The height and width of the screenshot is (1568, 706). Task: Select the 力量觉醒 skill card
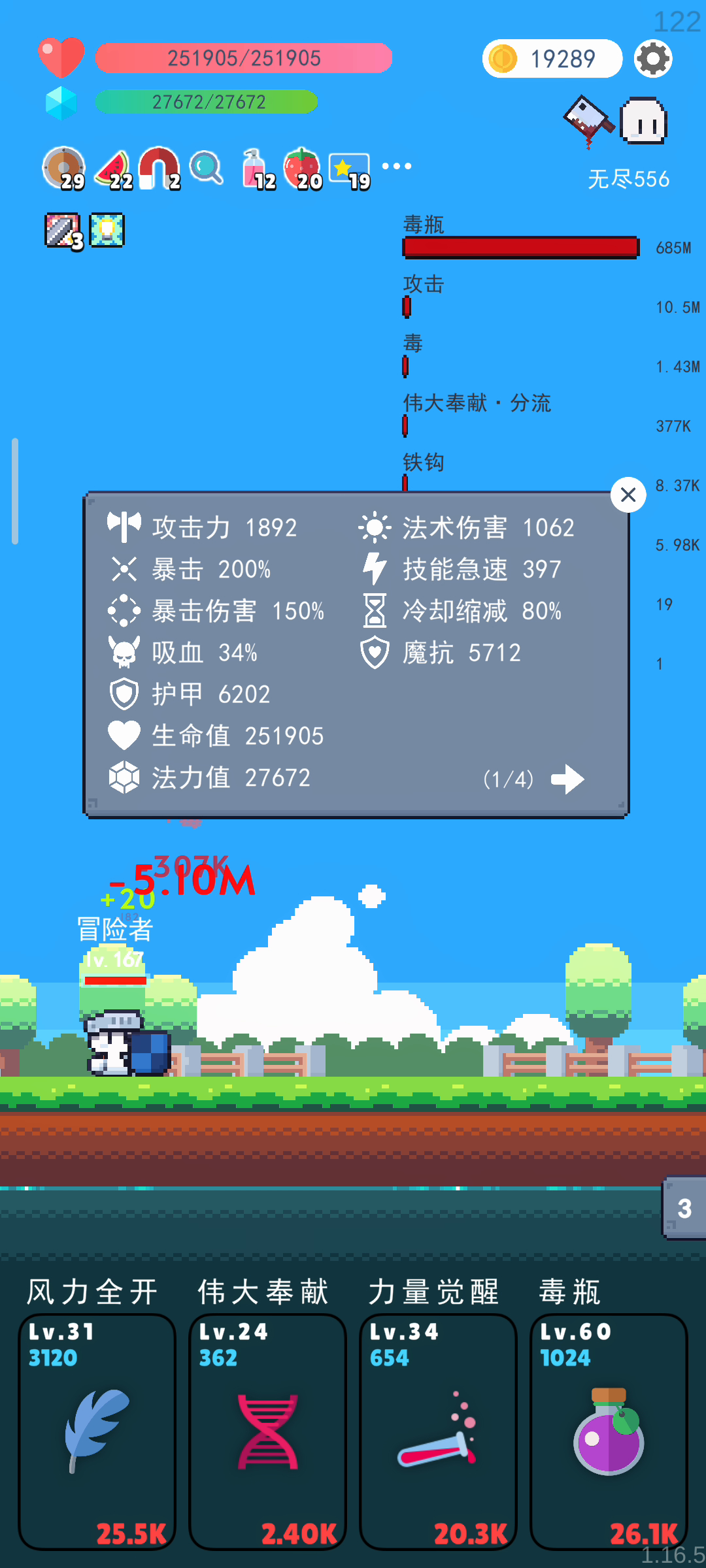pyautogui.click(x=438, y=1431)
